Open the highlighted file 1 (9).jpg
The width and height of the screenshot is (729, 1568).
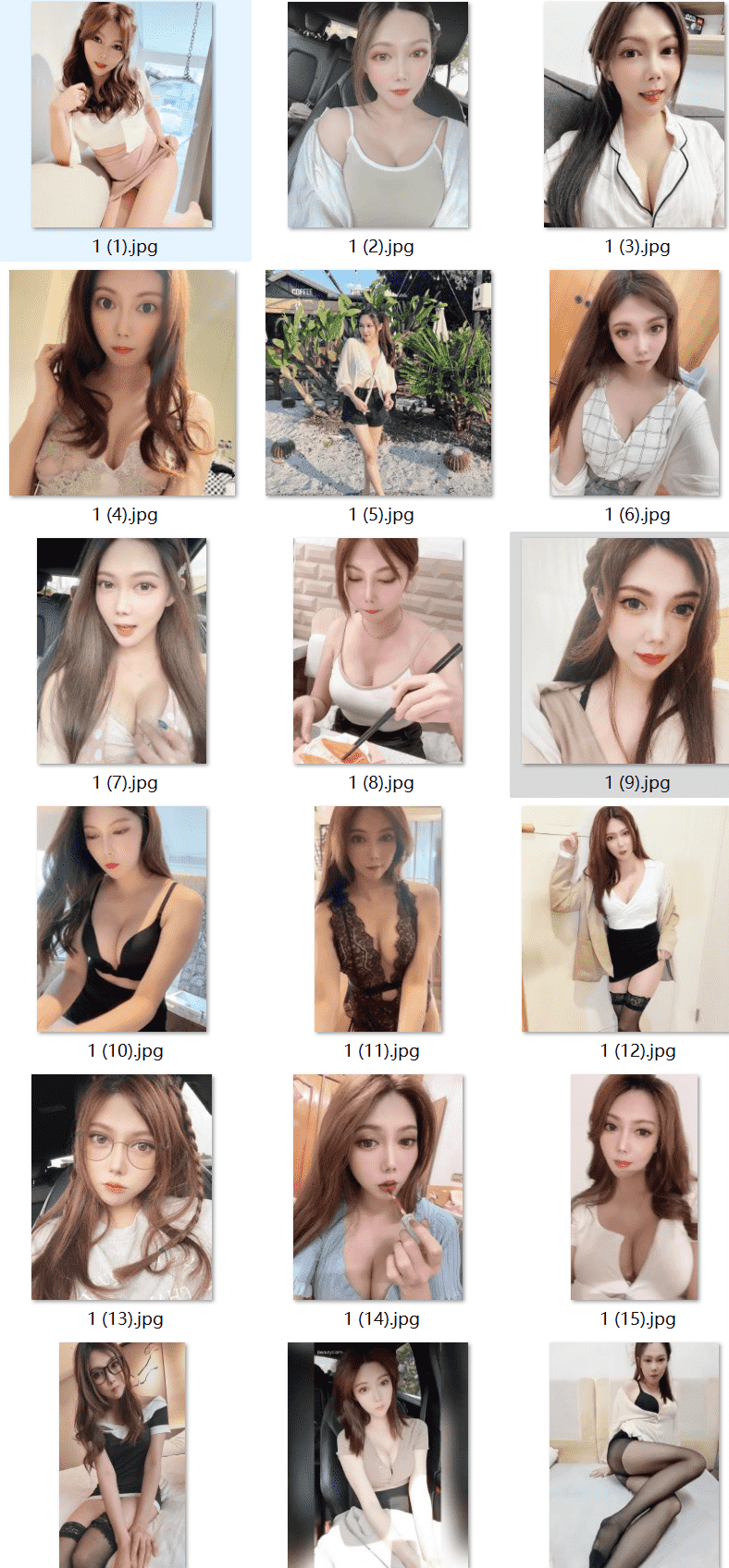(x=620, y=651)
